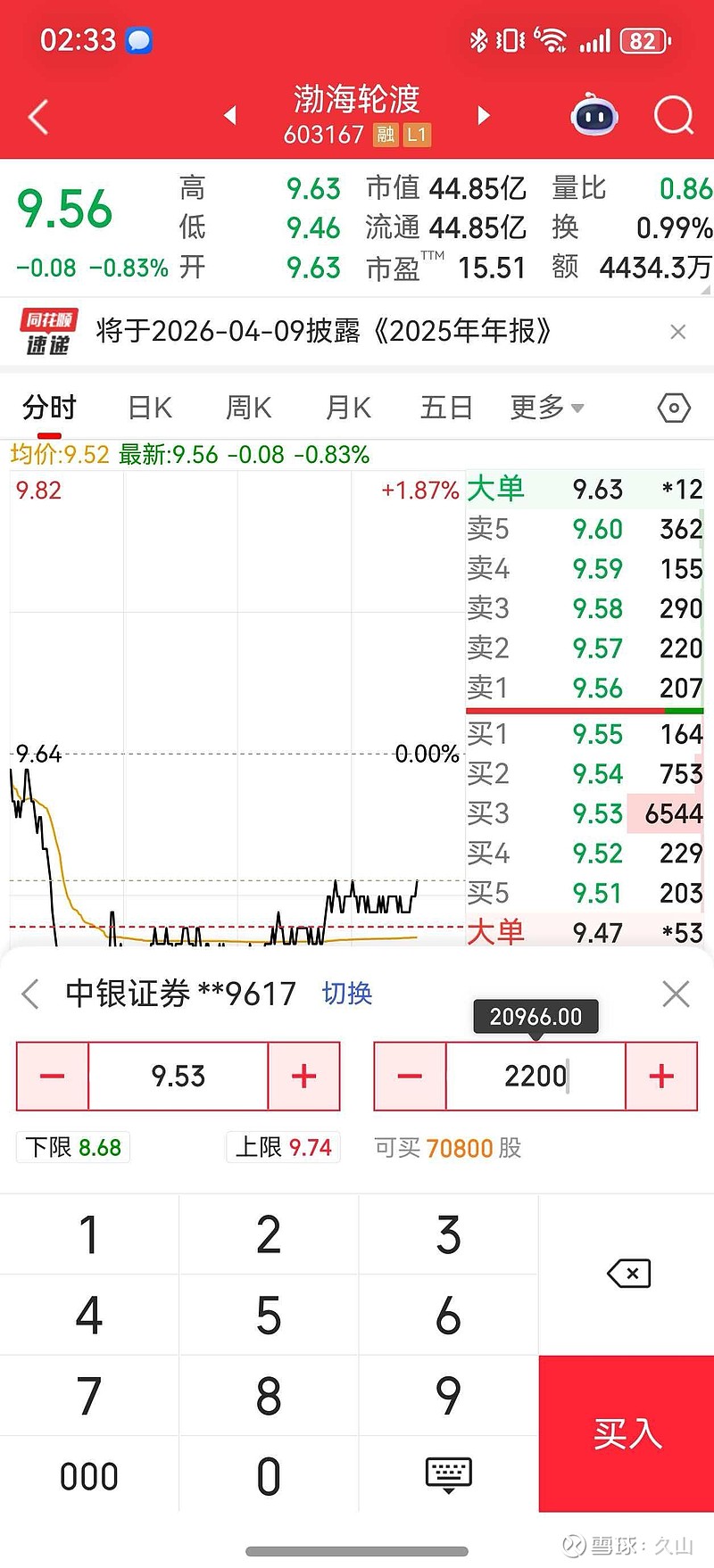Increase the buy price with the plus stepper
This screenshot has height=1568, width=714.
(304, 1076)
